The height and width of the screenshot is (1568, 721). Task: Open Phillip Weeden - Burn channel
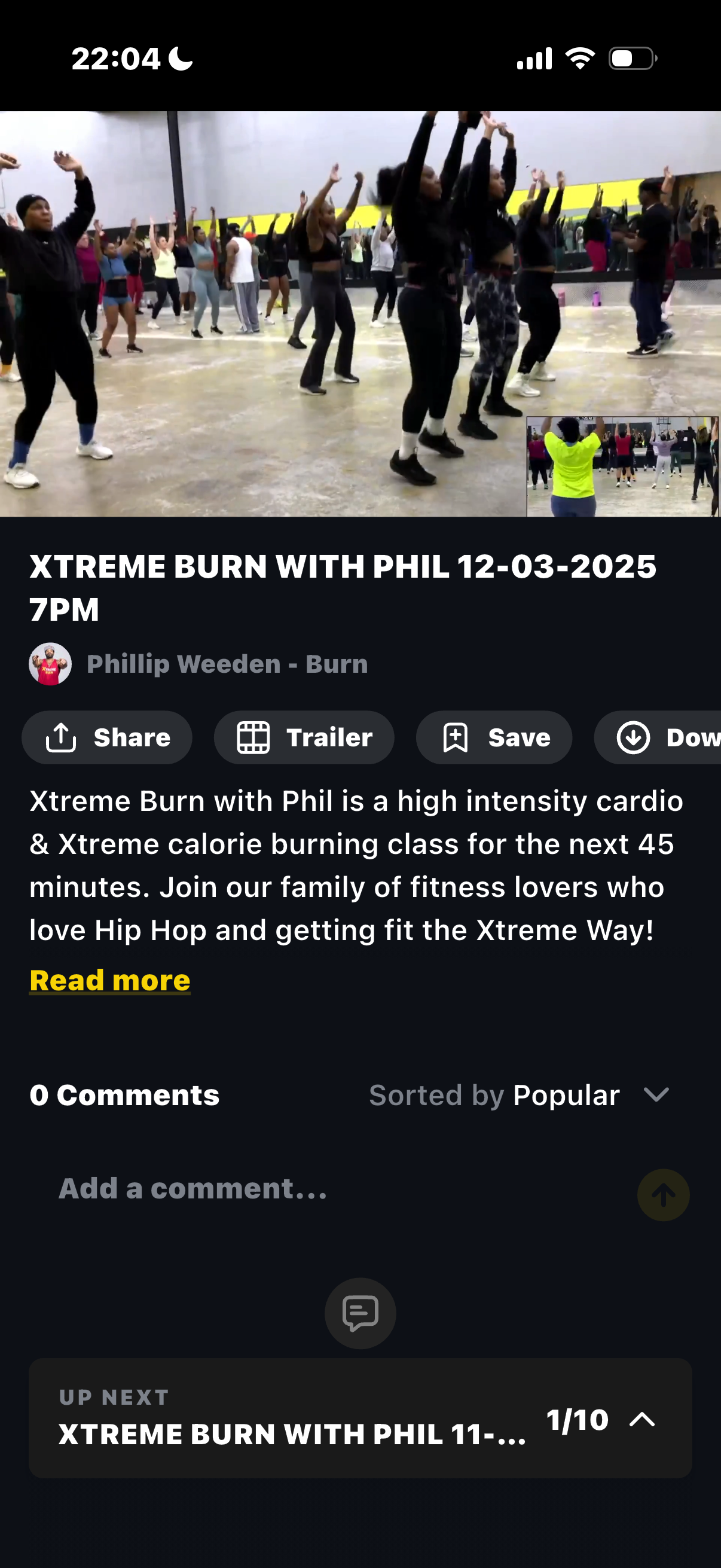tap(227, 664)
